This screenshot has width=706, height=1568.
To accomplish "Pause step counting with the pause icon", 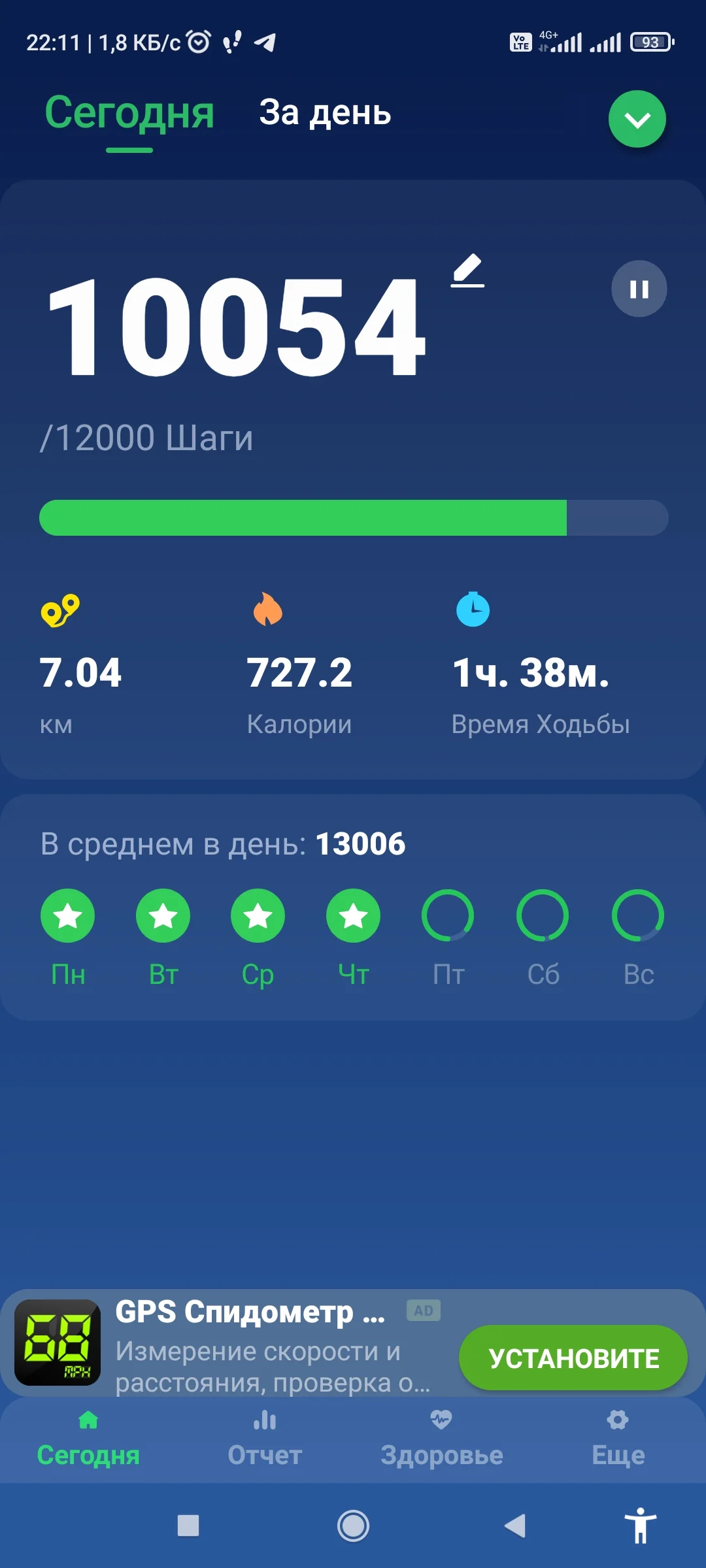I will click(637, 289).
